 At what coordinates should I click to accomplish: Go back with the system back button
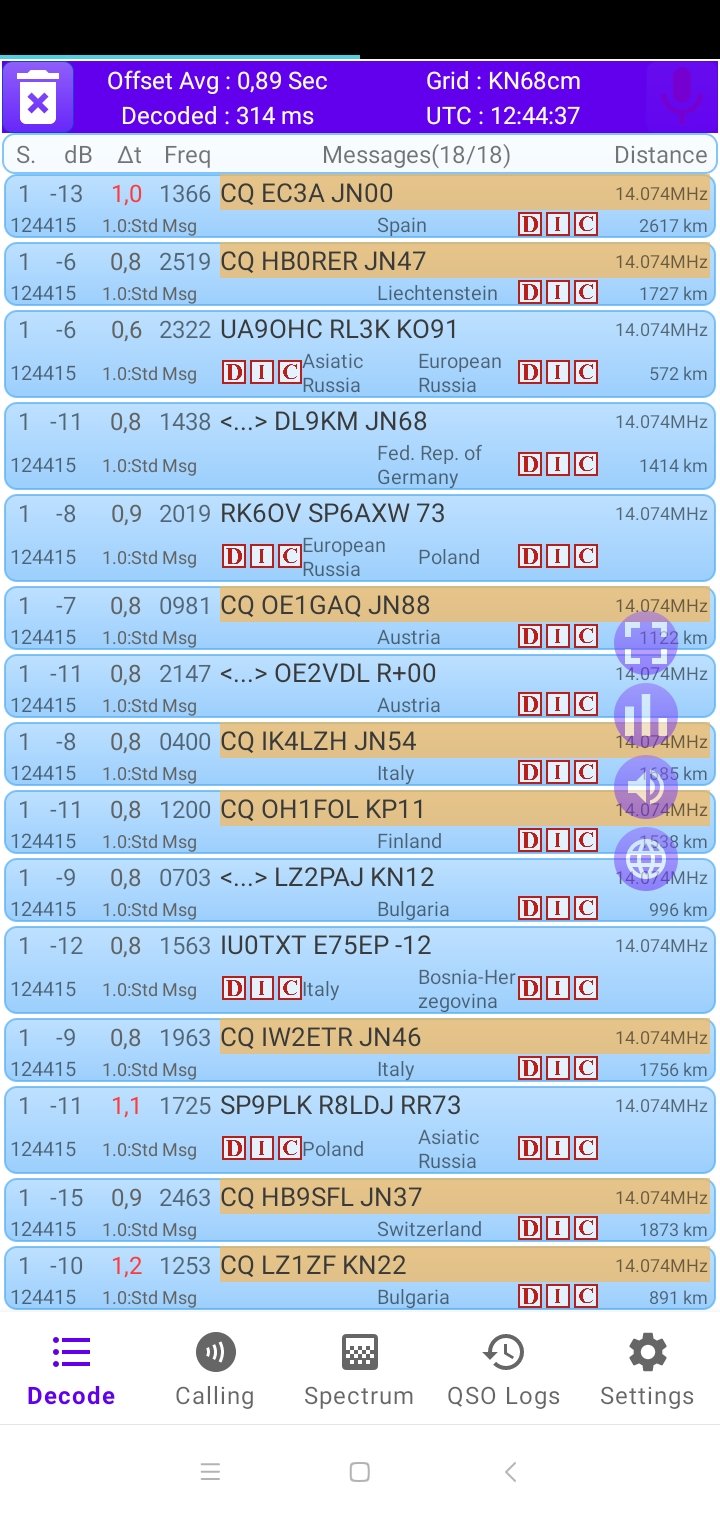(x=511, y=1471)
